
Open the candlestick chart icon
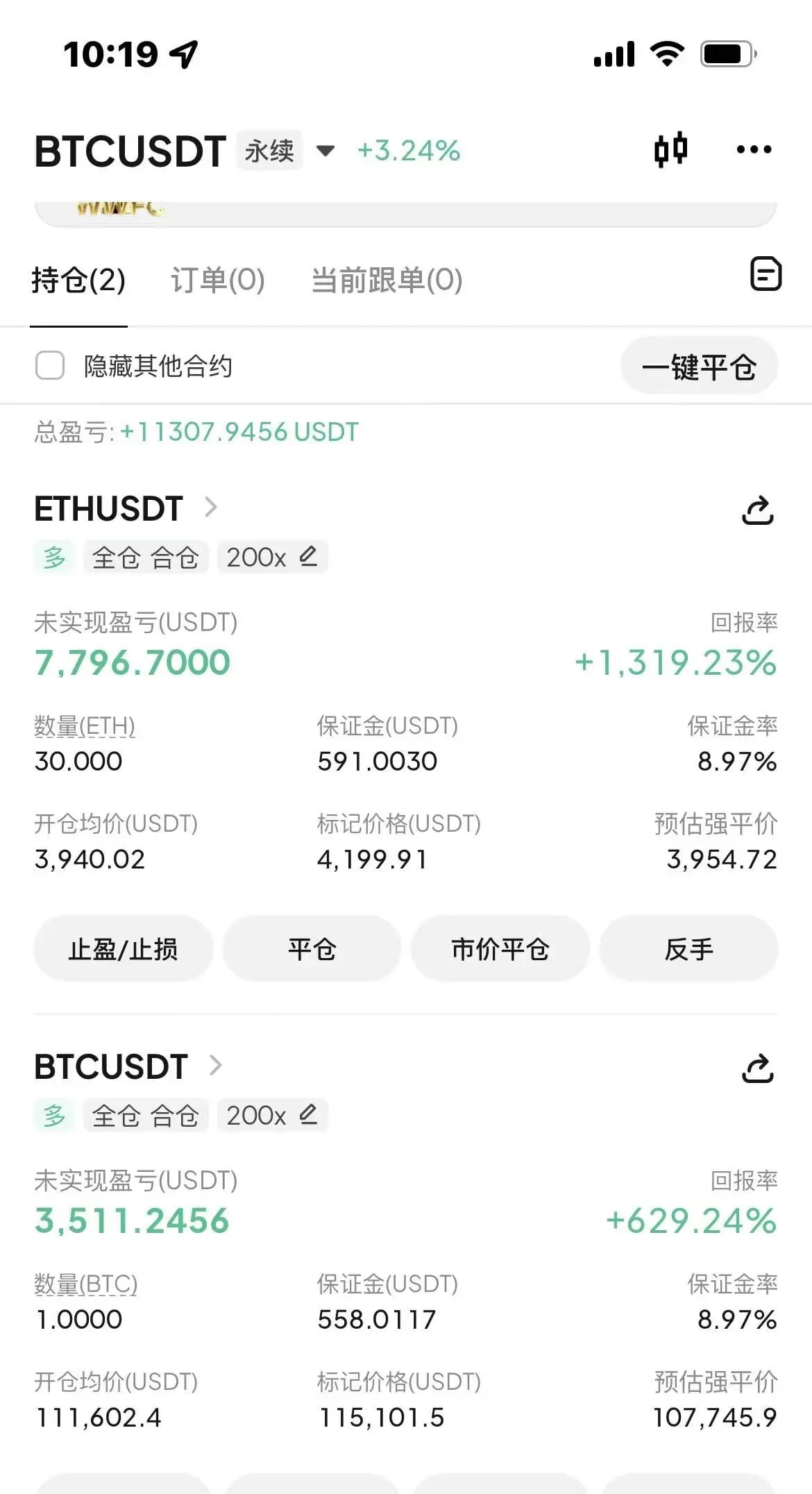(670, 149)
